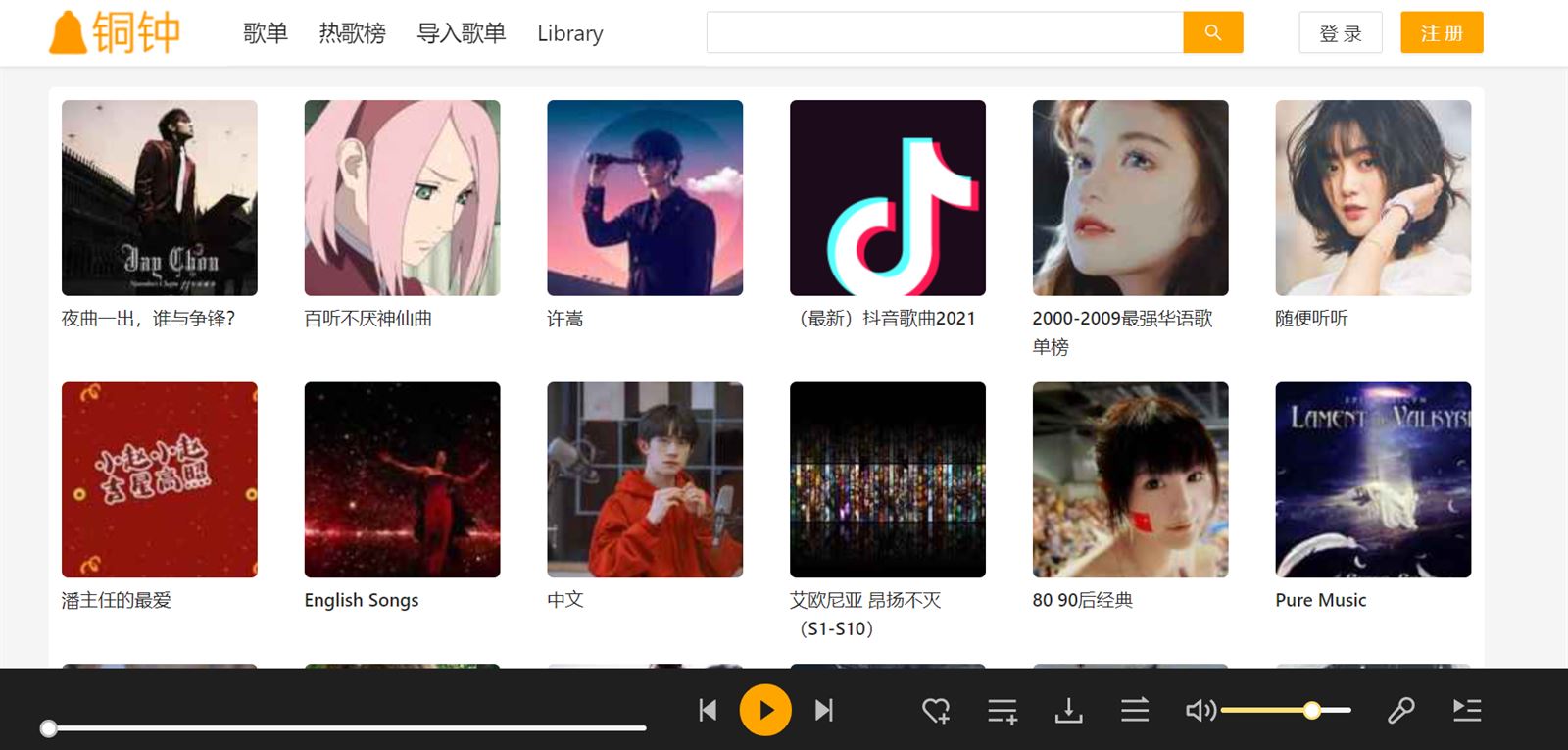
Task: Skip to the previous track
Action: click(x=708, y=710)
